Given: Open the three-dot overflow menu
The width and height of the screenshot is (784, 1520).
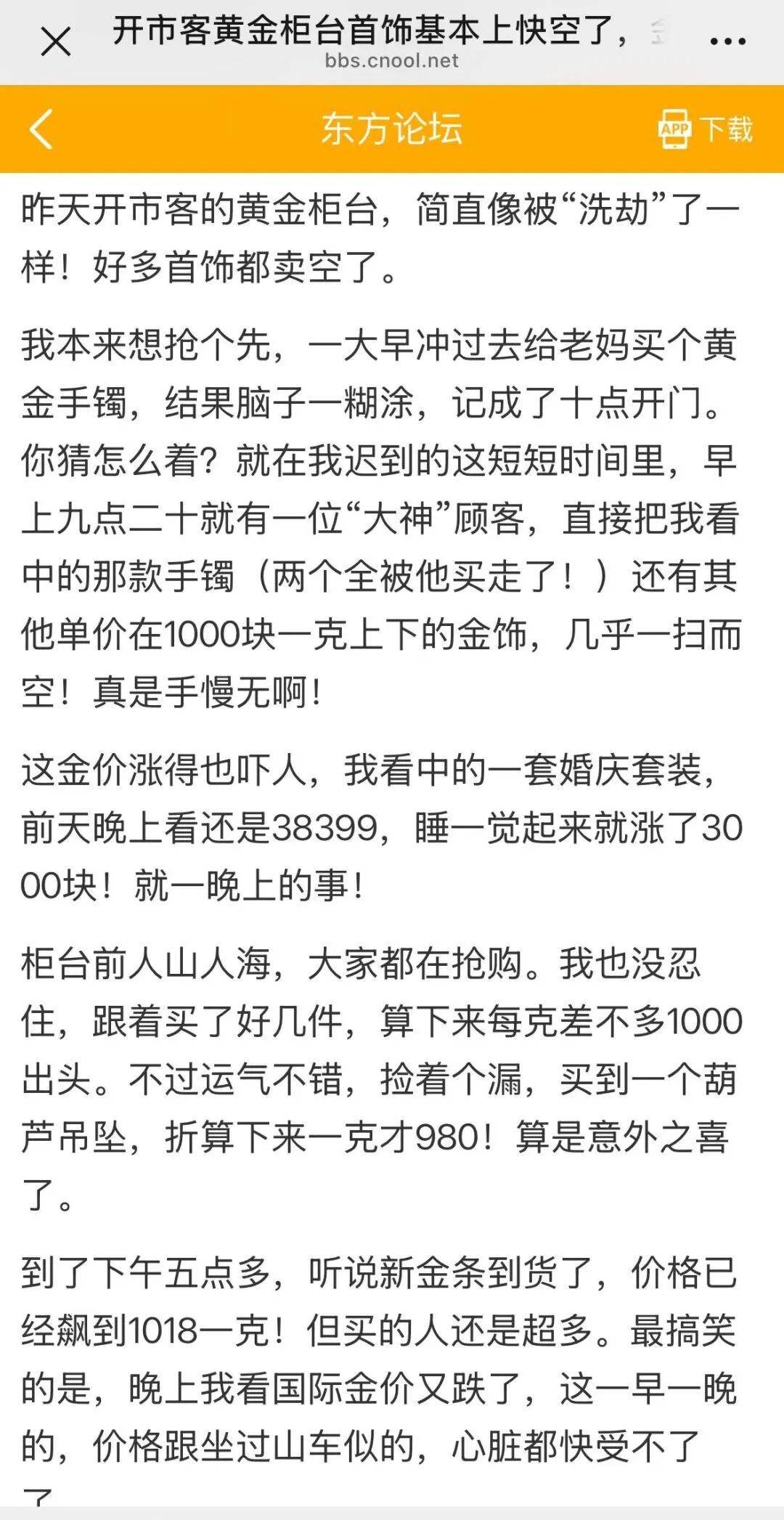Looking at the screenshot, I should [727, 41].
